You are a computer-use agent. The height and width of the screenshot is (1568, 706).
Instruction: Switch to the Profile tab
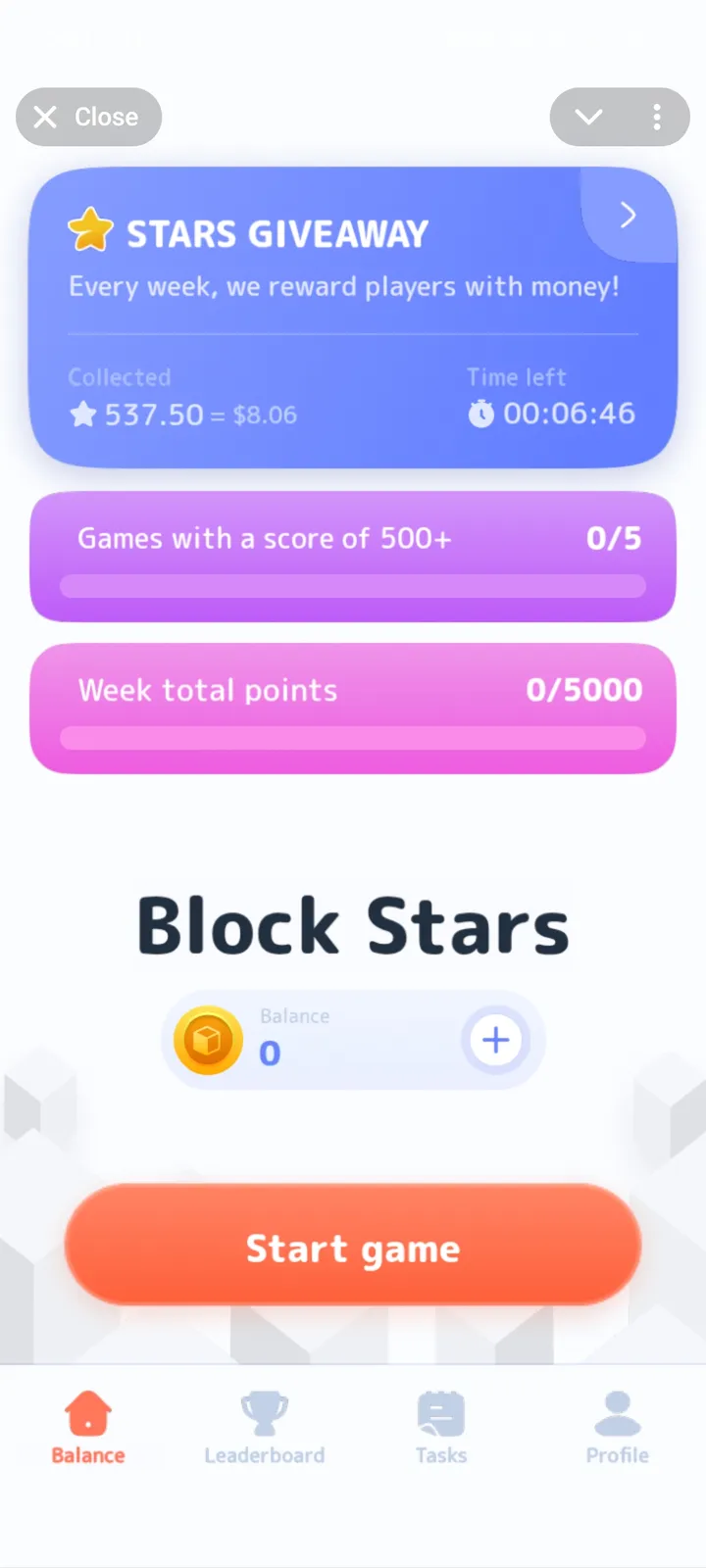616,1428
